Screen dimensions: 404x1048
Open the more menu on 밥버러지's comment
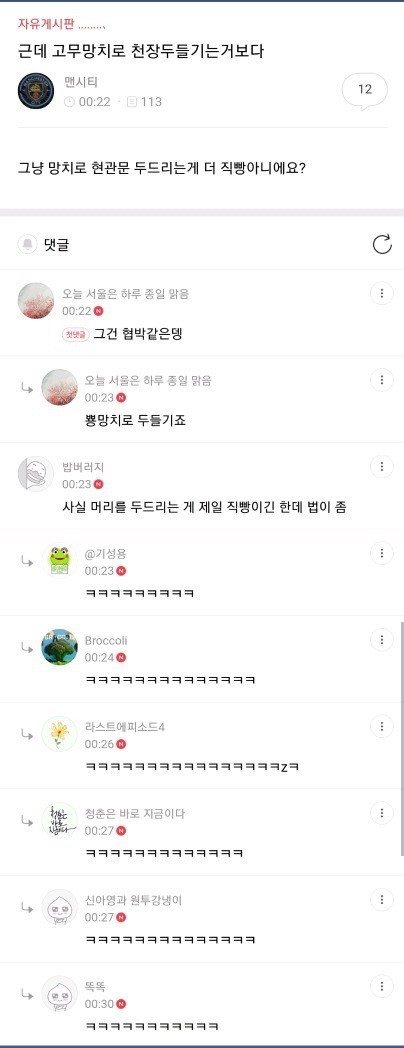(381, 467)
